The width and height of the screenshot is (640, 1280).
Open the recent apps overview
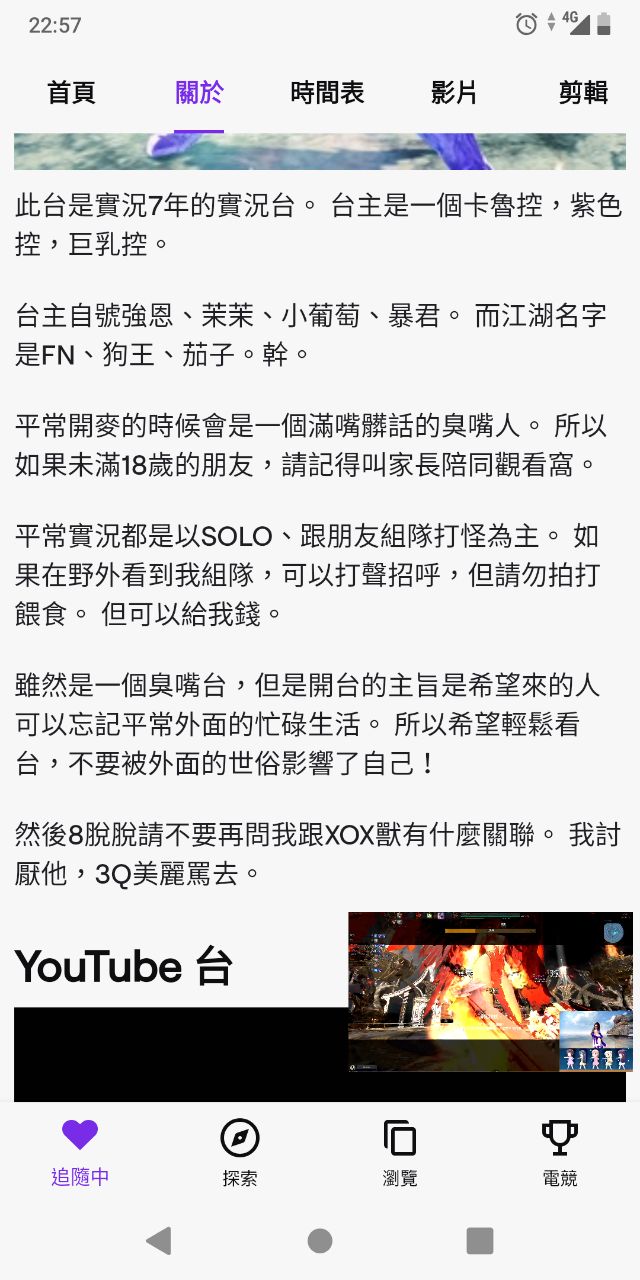pyautogui.click(x=480, y=1241)
